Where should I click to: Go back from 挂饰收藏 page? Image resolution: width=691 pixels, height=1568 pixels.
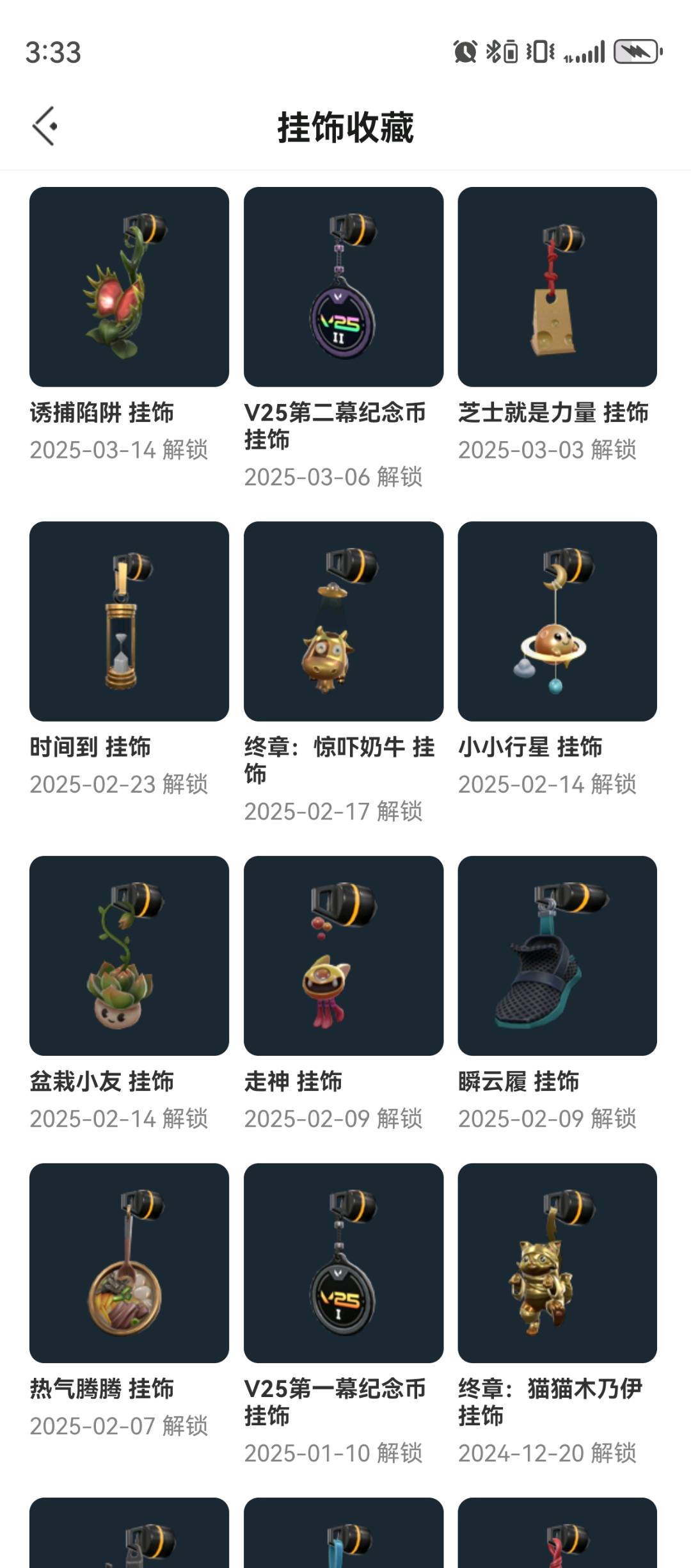45,126
